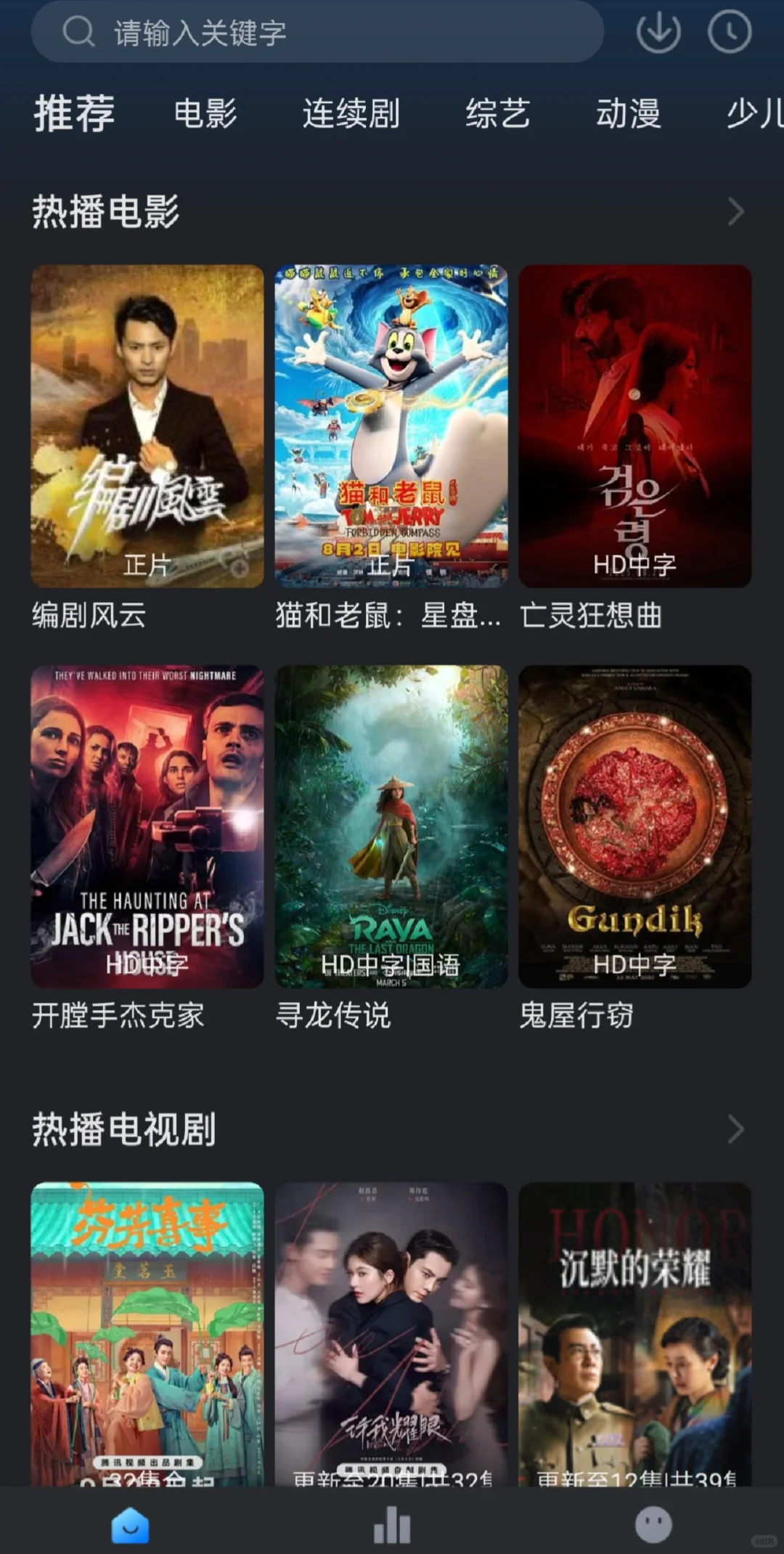Screen dimensions: 784x1554
Task: Expand the 热播电影 section arrow
Action: coord(735,212)
